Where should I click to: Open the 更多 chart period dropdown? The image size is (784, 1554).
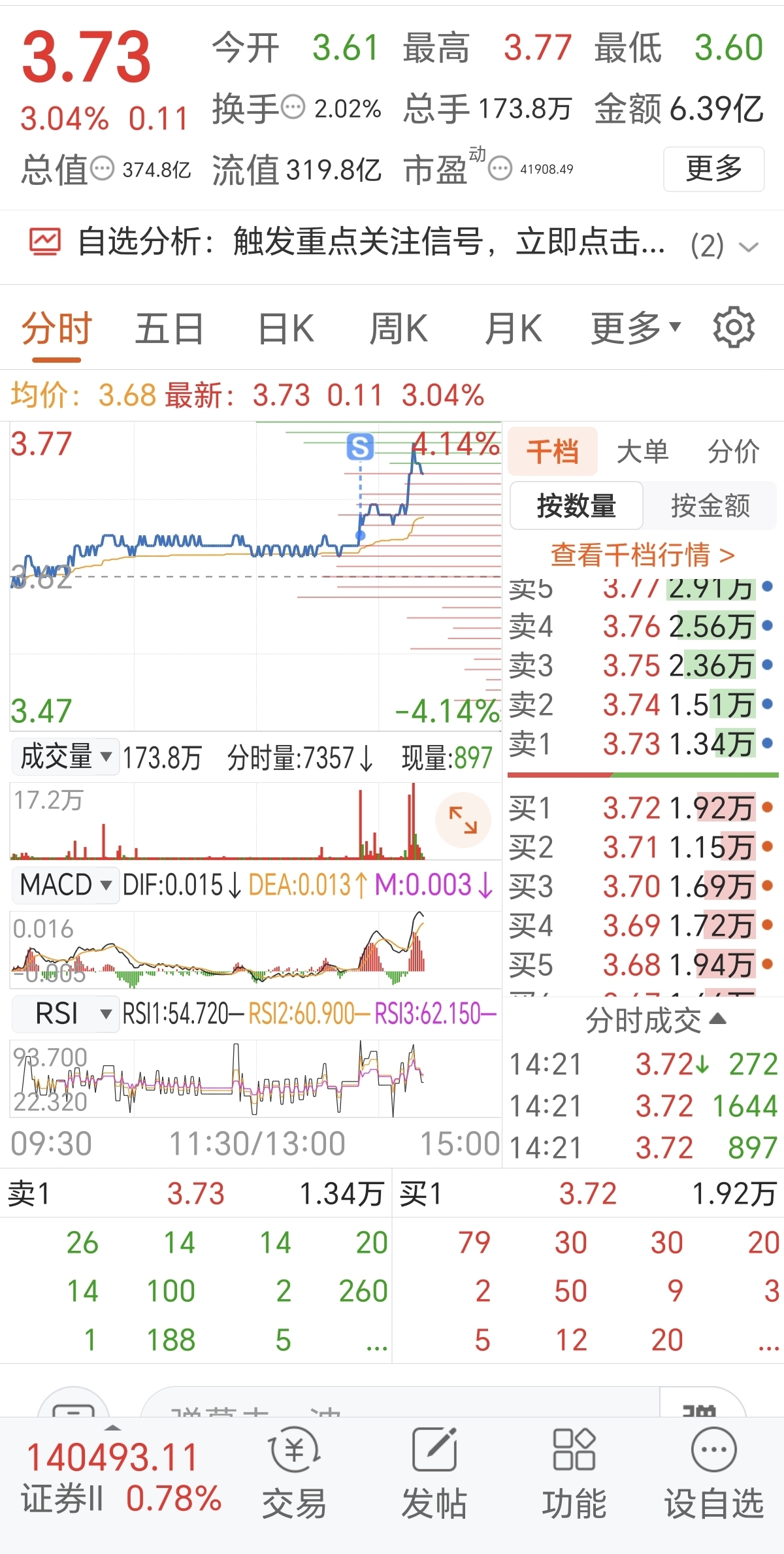(x=636, y=328)
